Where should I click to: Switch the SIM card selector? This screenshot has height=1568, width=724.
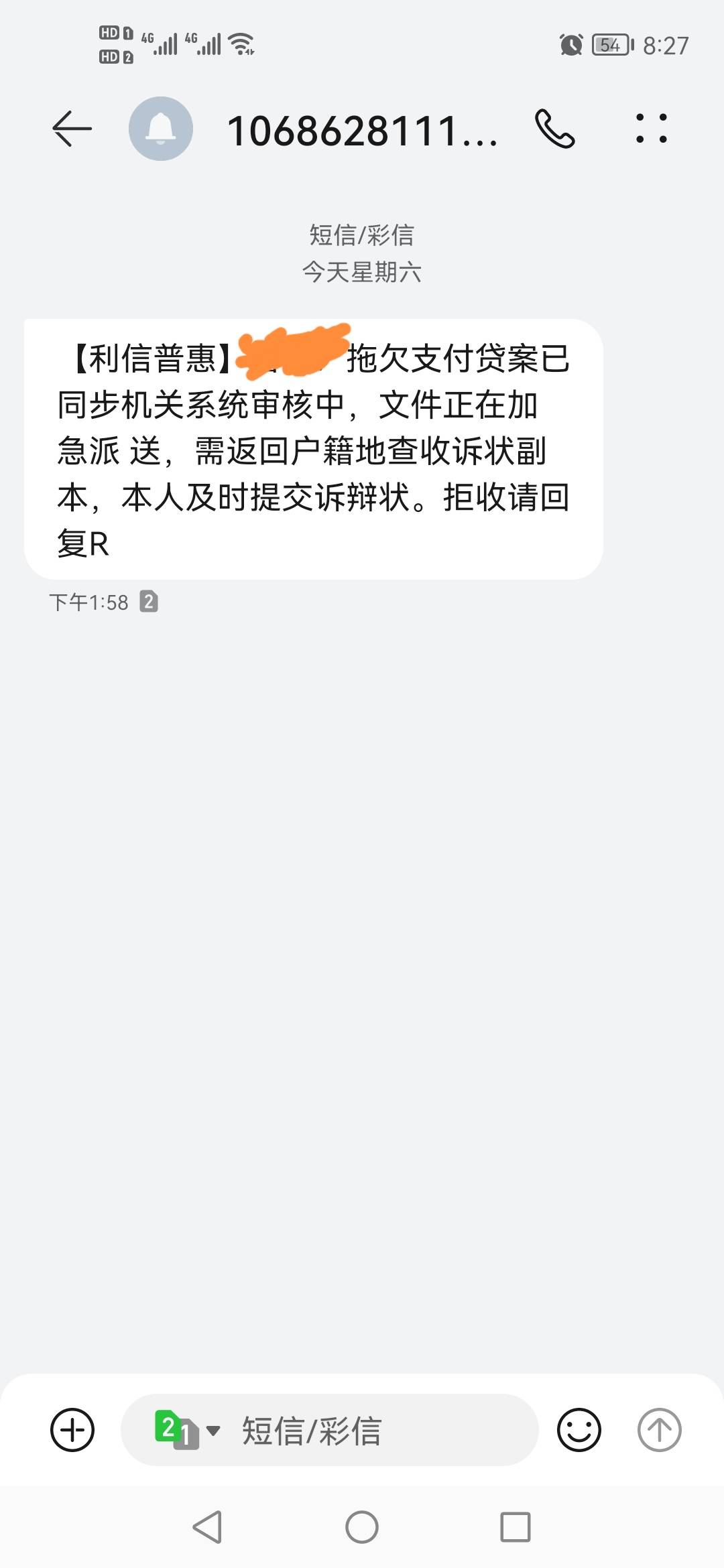tap(187, 1430)
